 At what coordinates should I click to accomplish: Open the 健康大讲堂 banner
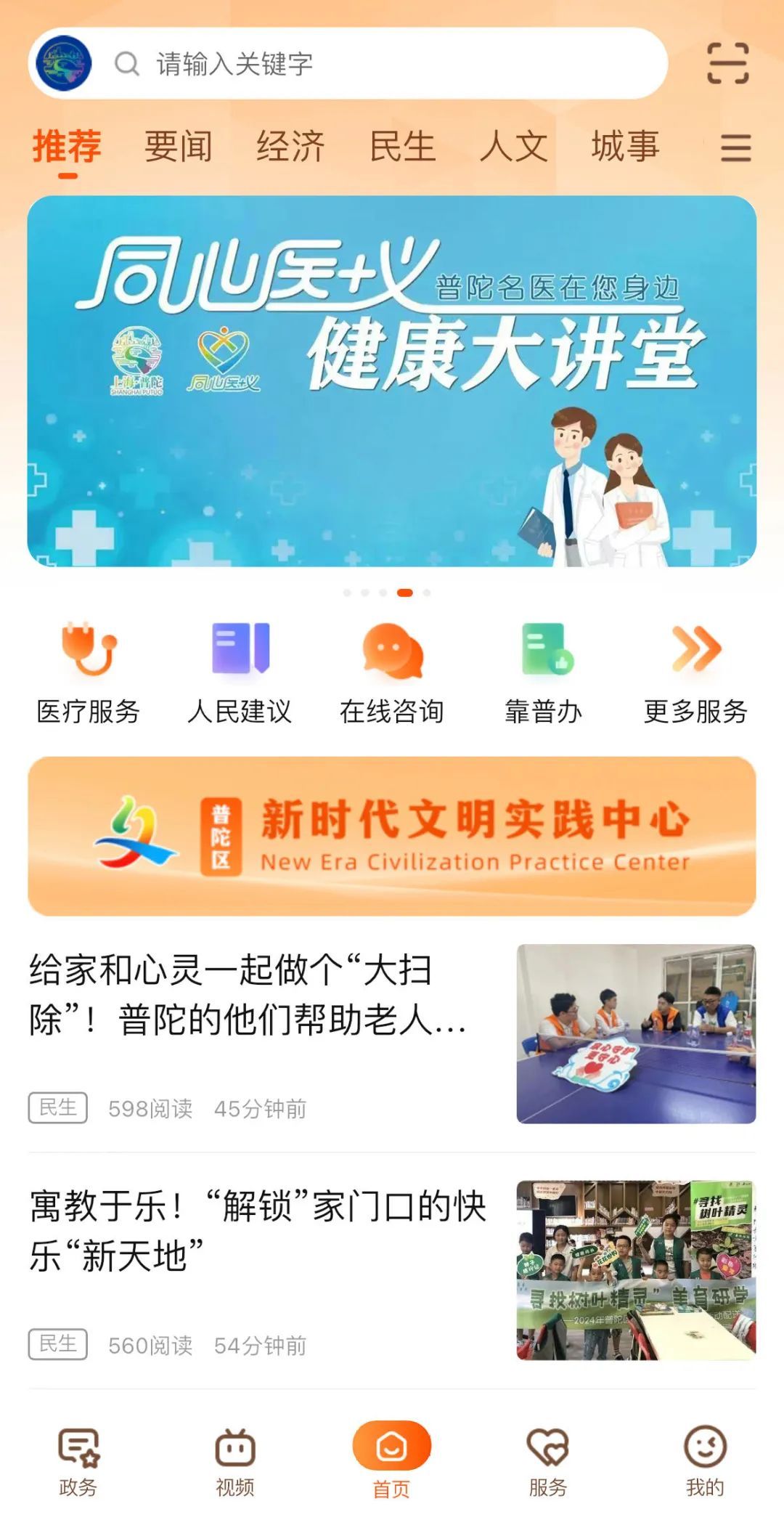point(392,381)
